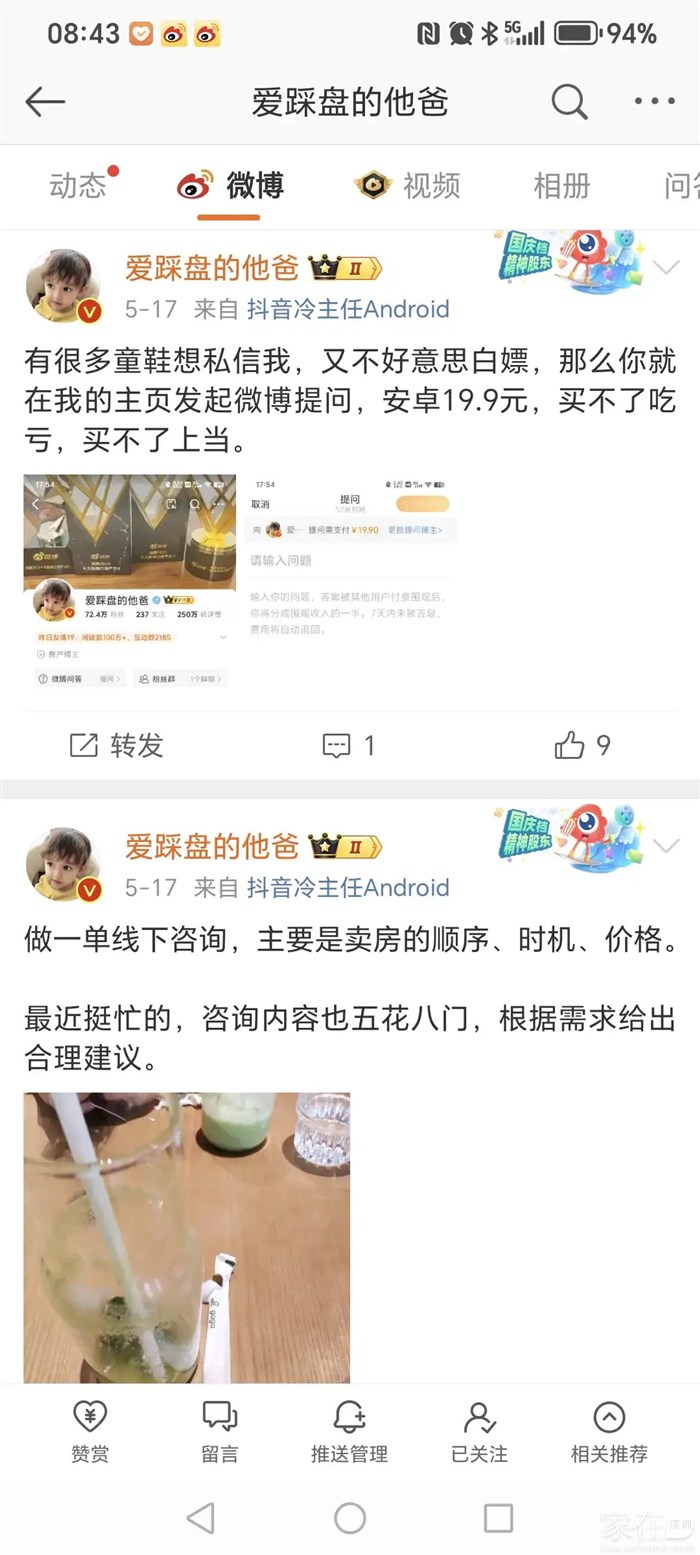The width and height of the screenshot is (700, 1555).
Task: Open comments on the 微博提问 post
Action: pyautogui.click(x=348, y=745)
